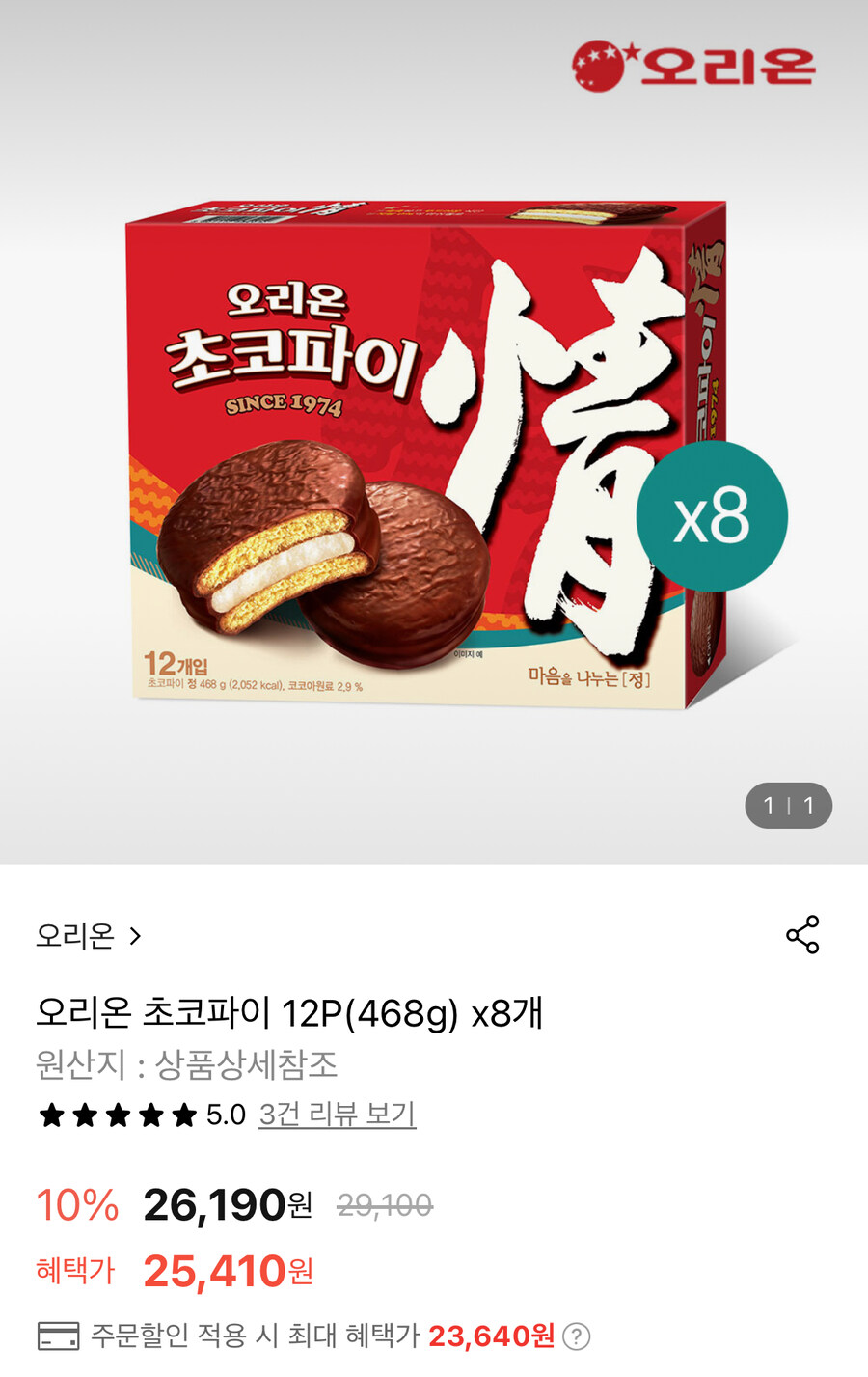
Task: Open the share options
Action: tap(803, 932)
